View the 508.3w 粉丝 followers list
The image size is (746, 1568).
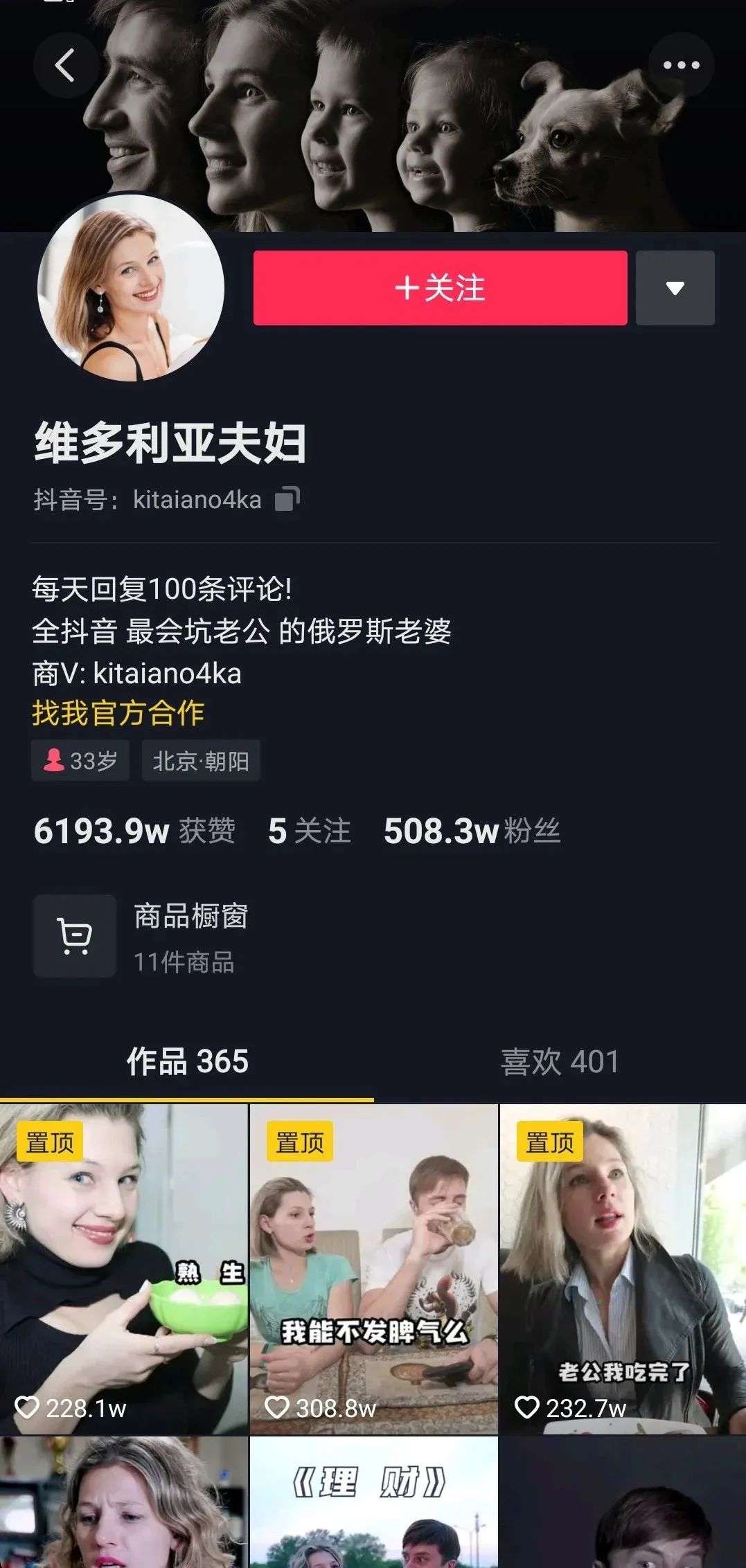(x=471, y=831)
